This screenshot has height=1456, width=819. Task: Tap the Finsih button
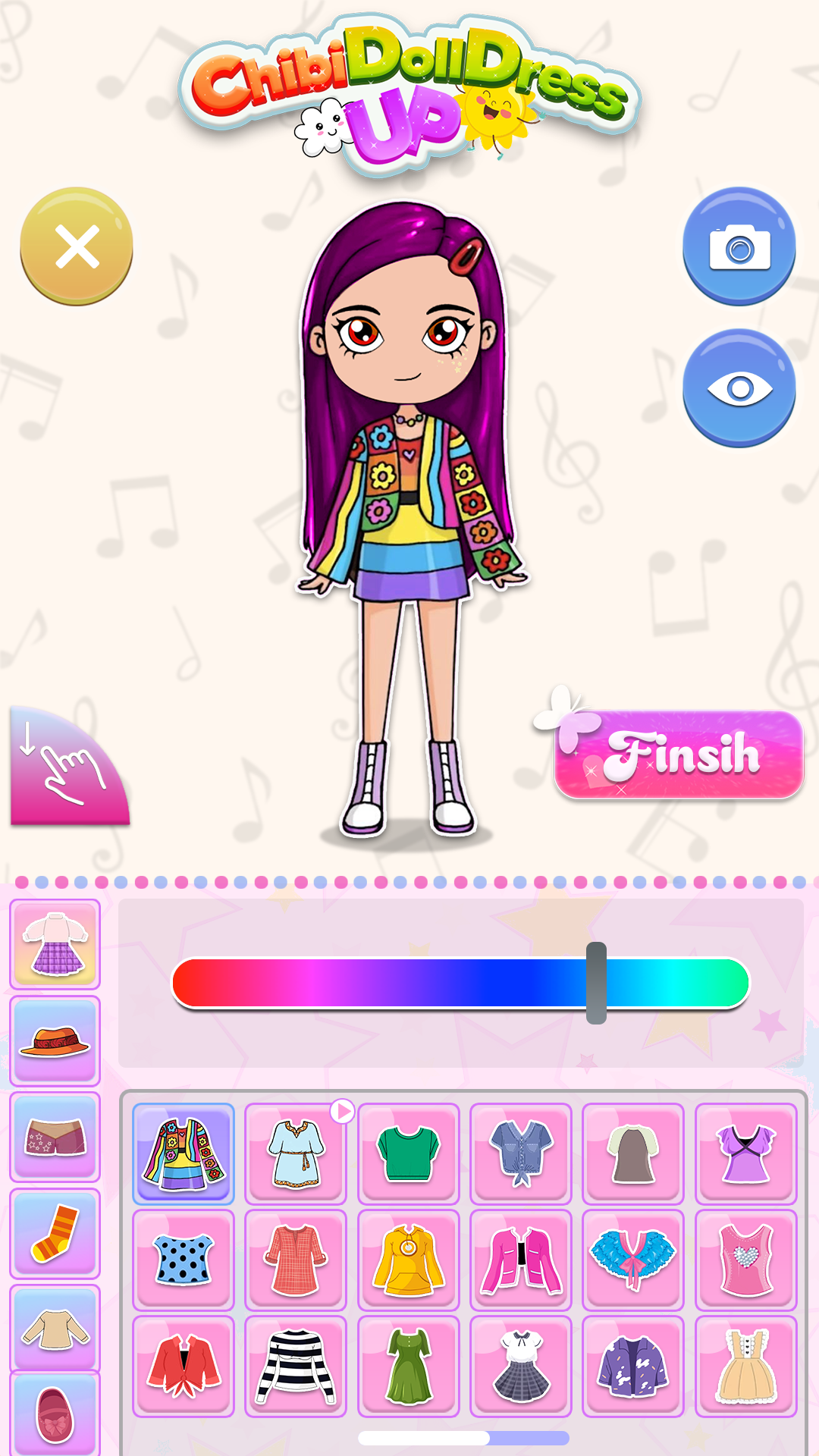point(679,755)
